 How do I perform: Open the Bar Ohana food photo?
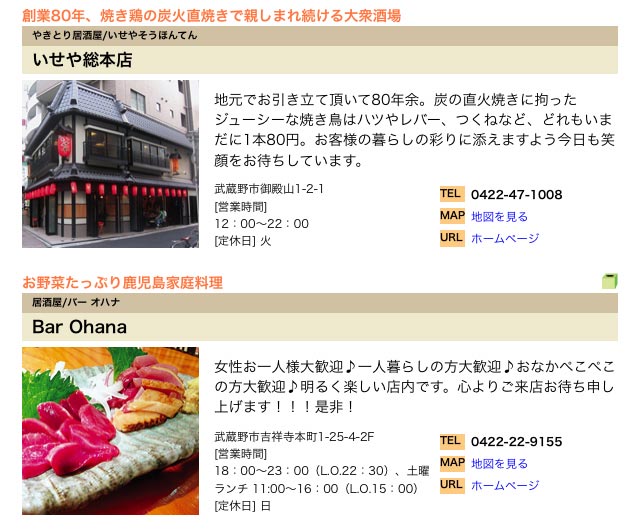(111, 431)
